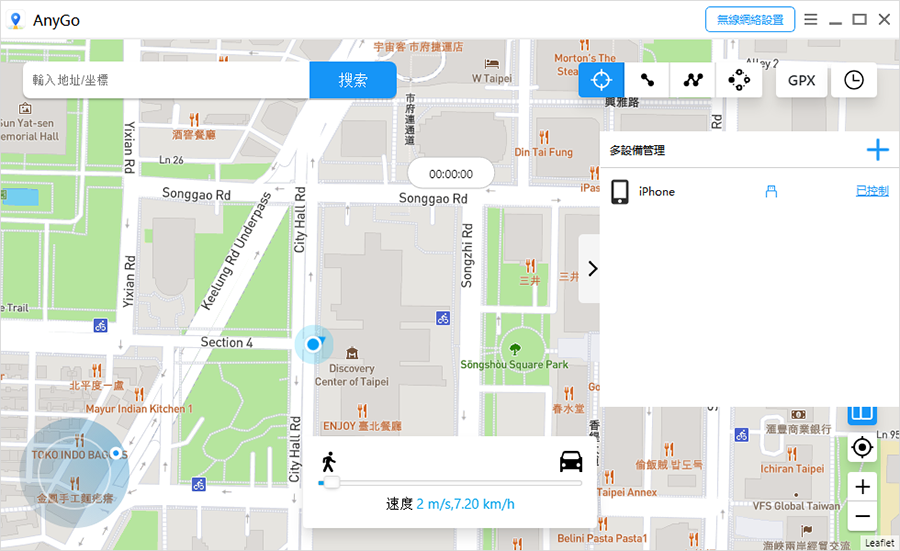Screen dimensions: 900x551
Task: Minimize the AnyGo window
Action: (x=835, y=19)
